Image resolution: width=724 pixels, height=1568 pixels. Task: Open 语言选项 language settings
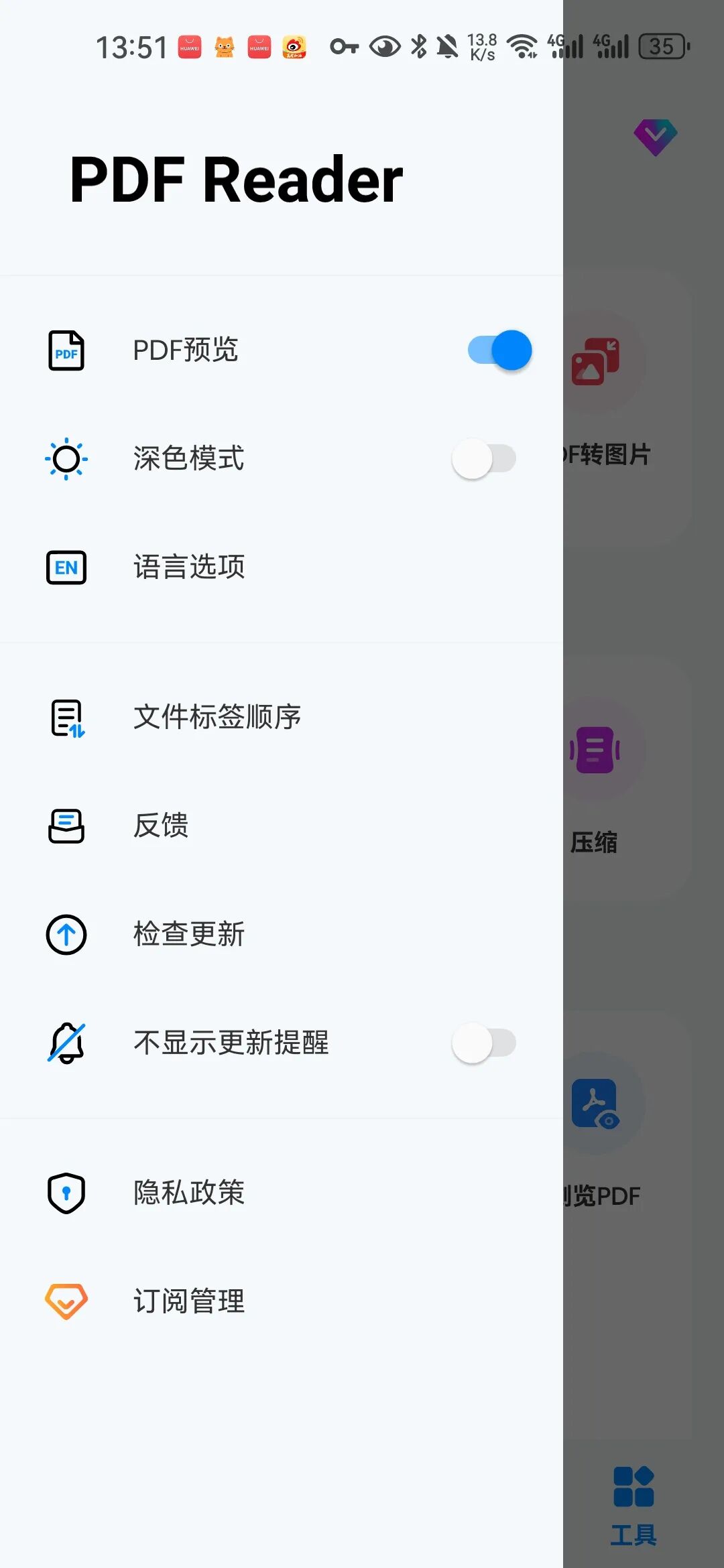coord(282,568)
